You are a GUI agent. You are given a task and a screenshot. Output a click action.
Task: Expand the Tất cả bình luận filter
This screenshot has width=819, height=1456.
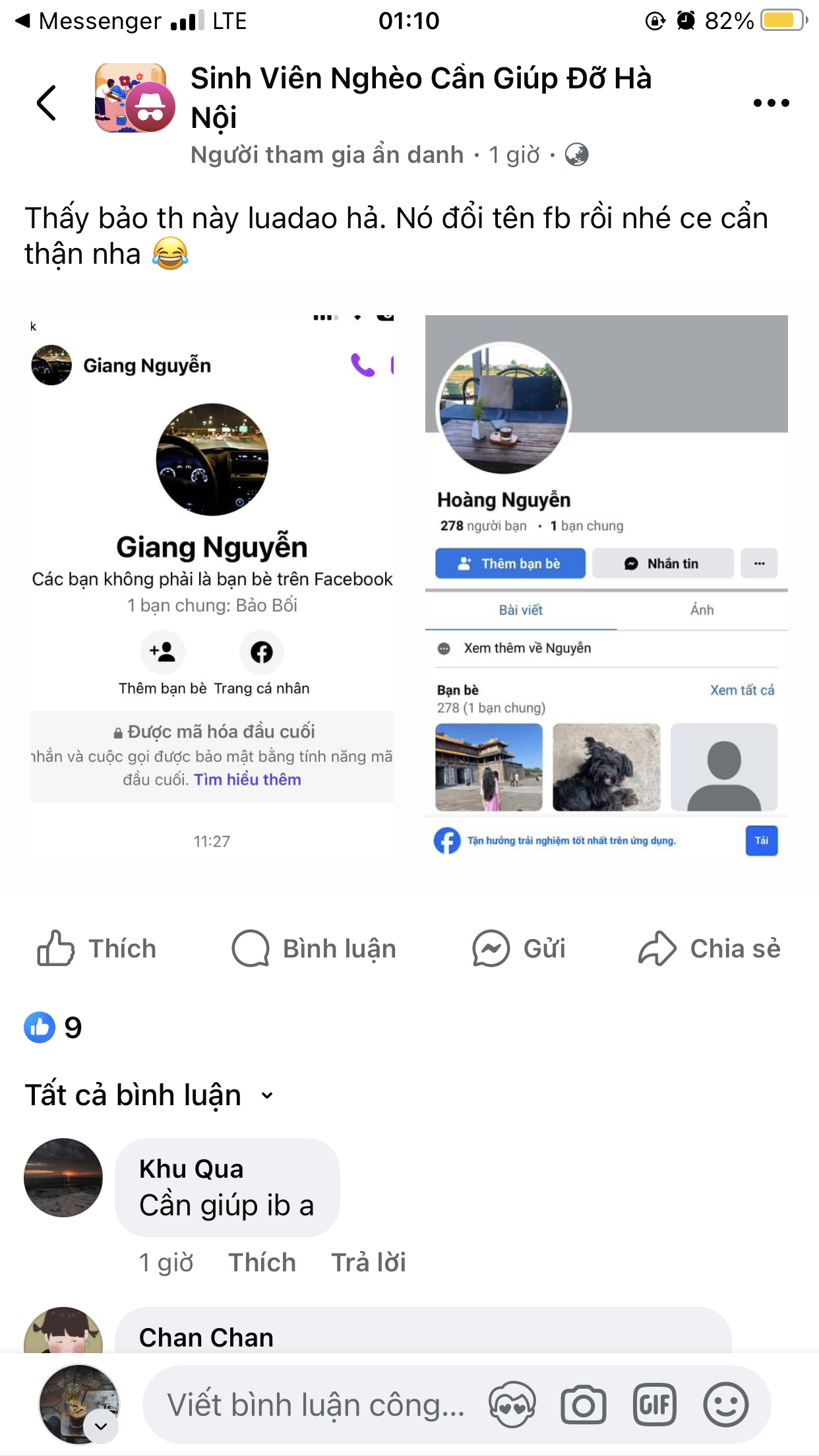149,1095
